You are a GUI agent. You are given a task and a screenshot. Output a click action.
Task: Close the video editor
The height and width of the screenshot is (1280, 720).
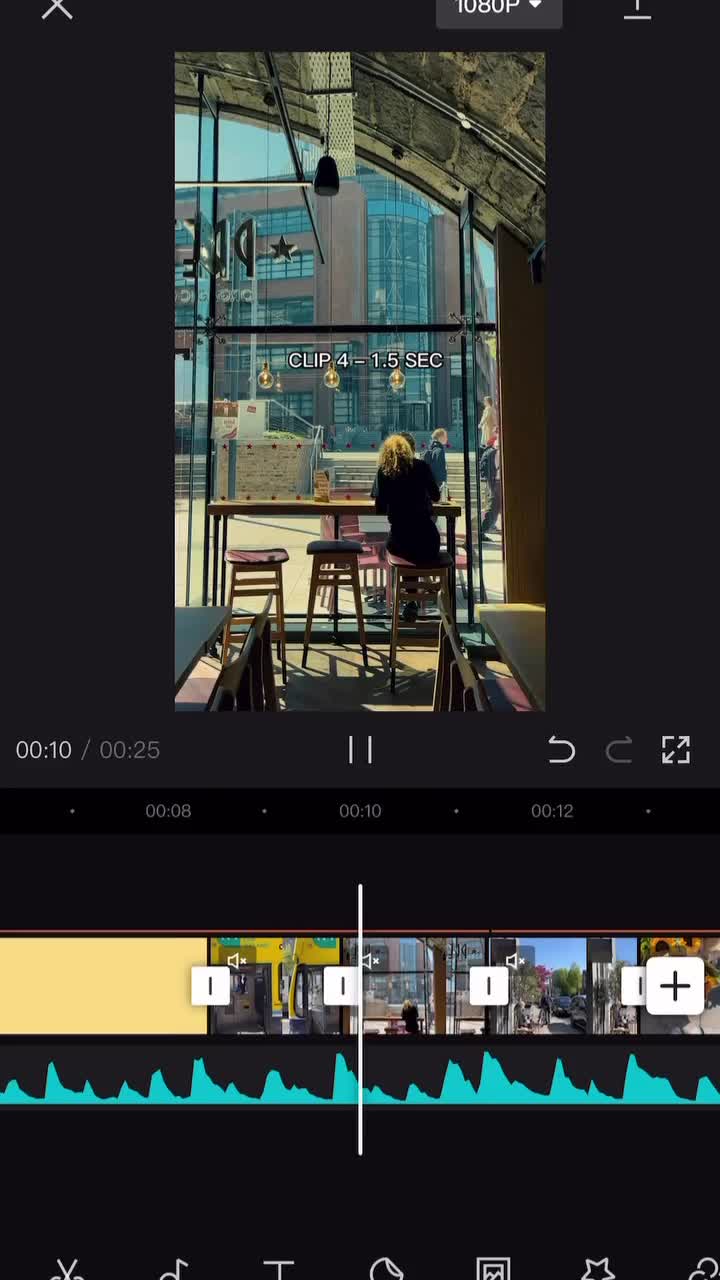(57, 9)
